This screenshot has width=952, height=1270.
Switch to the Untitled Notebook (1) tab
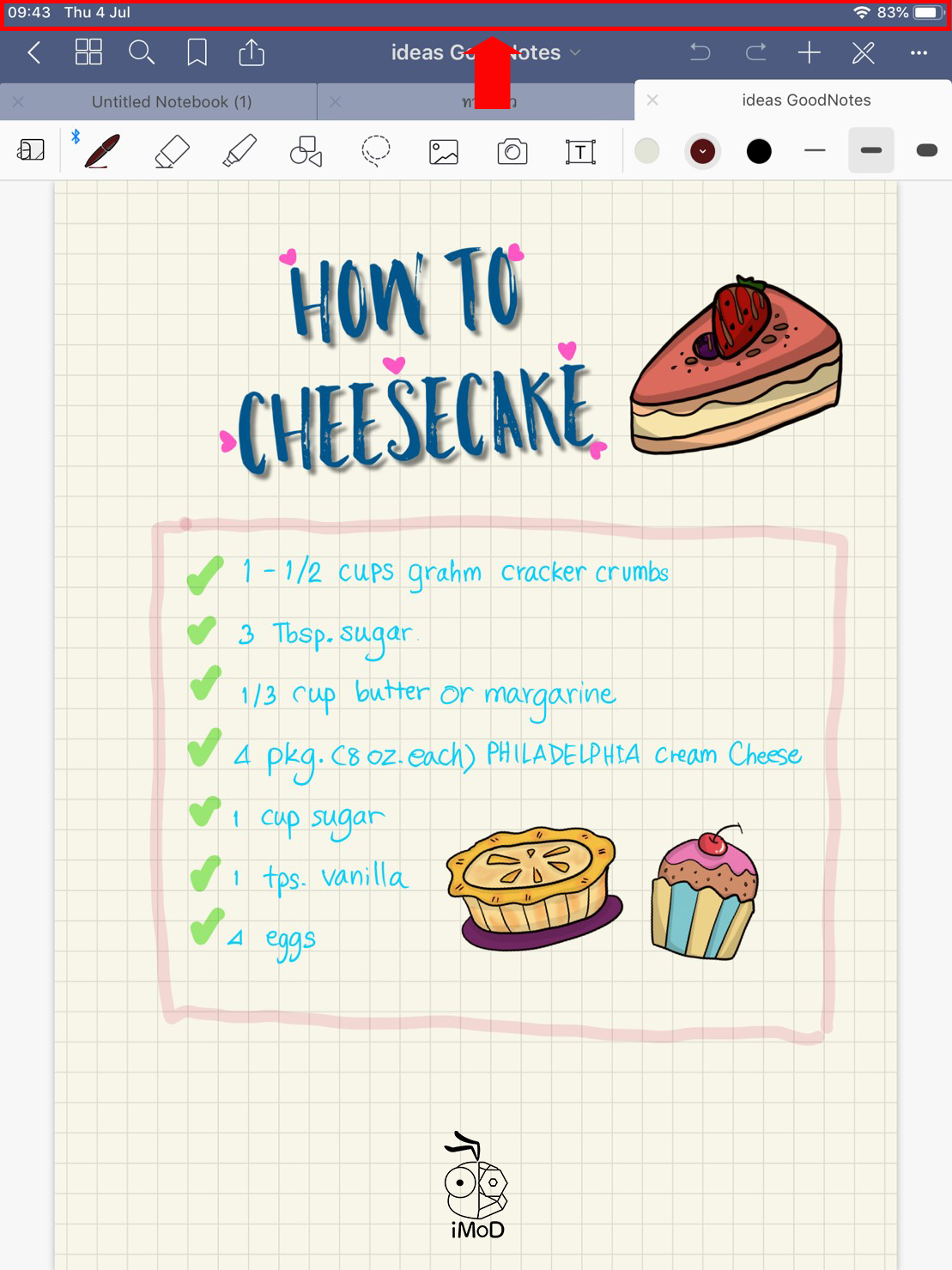(x=172, y=102)
